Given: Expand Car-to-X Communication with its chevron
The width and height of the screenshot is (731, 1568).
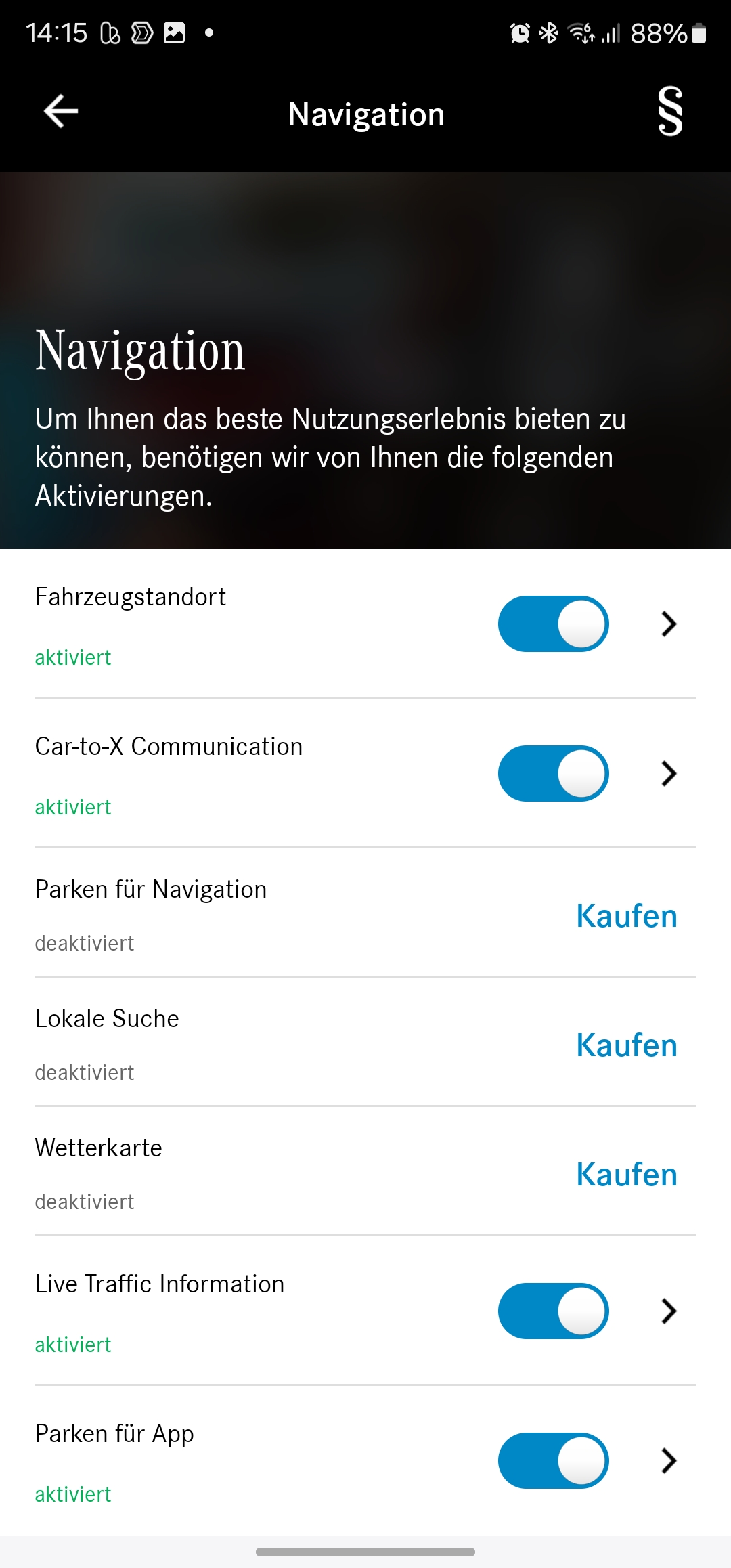Looking at the screenshot, I should pyautogui.click(x=669, y=773).
